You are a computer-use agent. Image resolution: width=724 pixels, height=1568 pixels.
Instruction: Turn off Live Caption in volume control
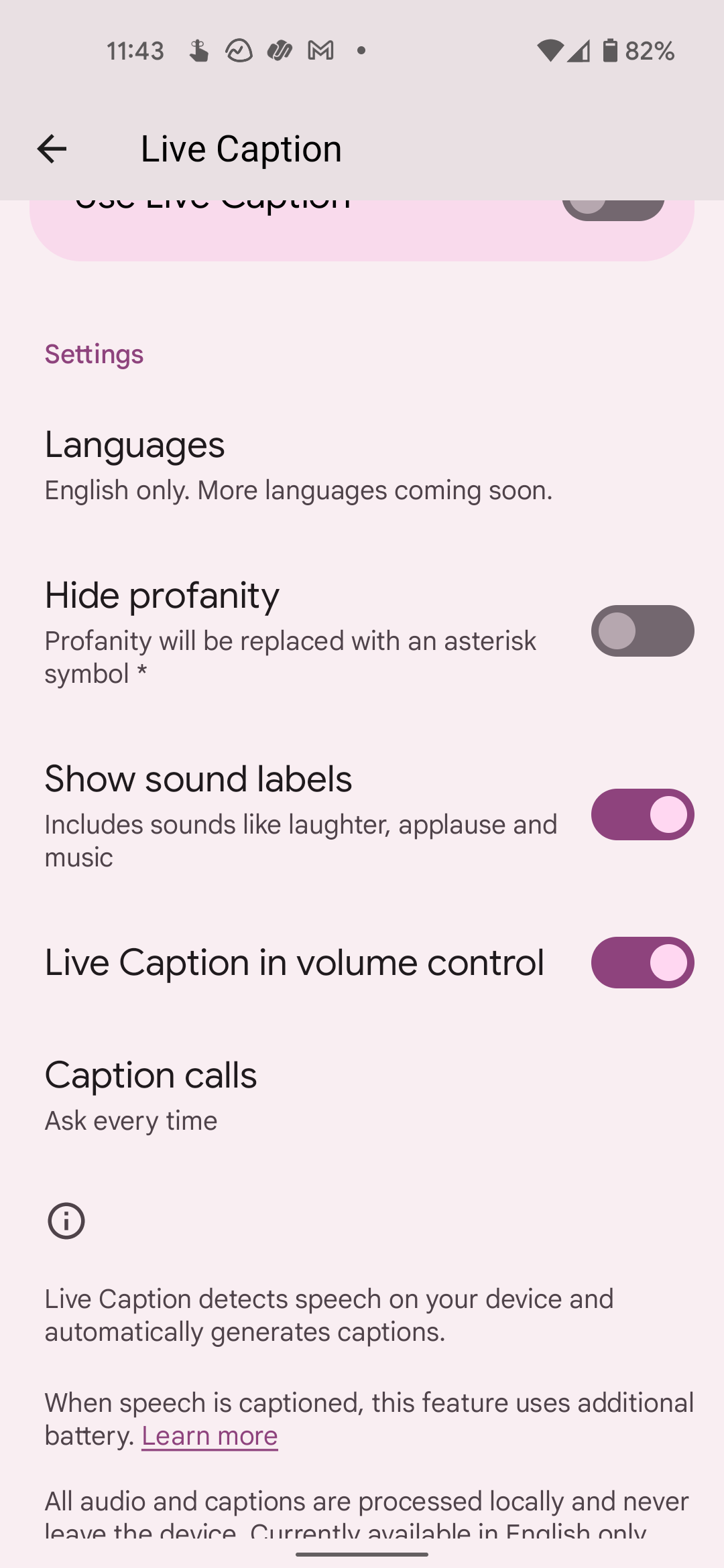pyautogui.click(x=642, y=963)
